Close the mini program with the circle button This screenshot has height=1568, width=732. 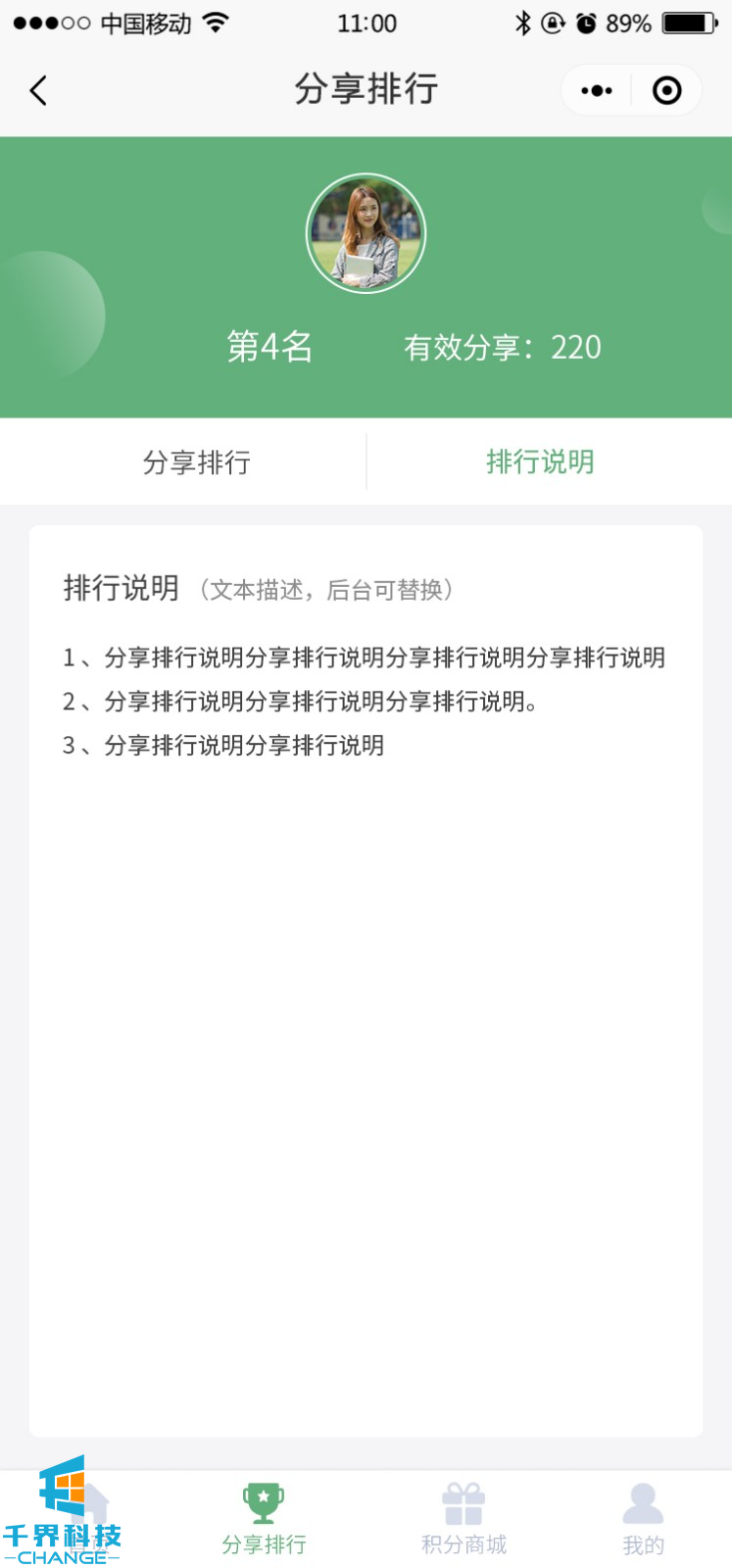(667, 91)
